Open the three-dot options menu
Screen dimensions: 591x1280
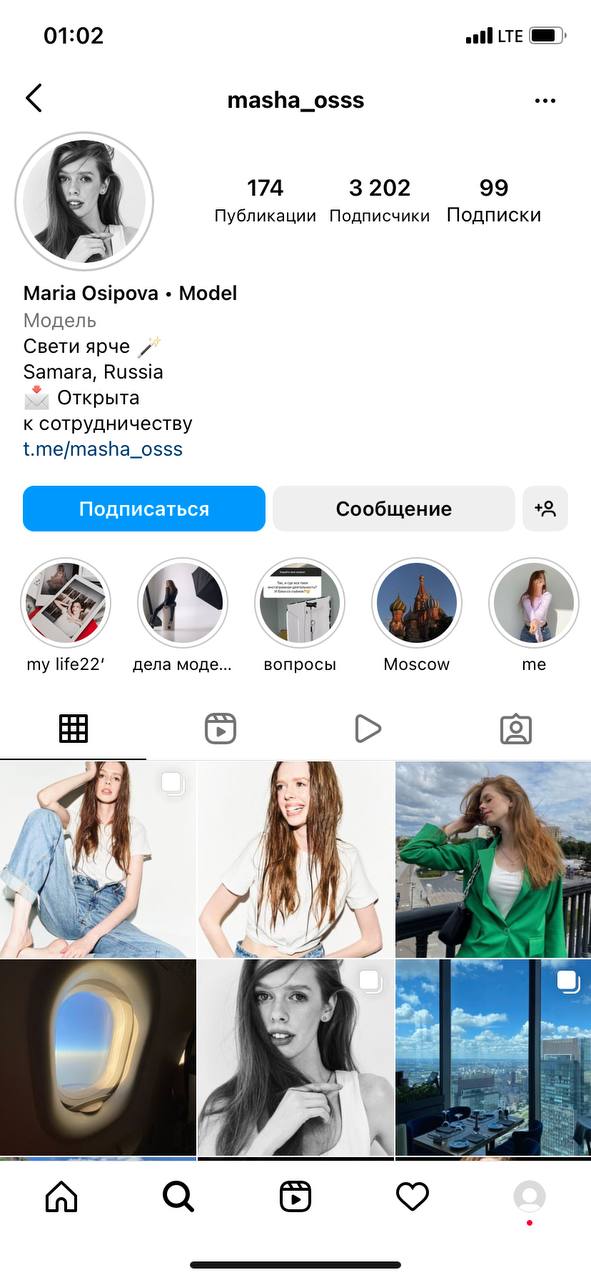coord(545,100)
